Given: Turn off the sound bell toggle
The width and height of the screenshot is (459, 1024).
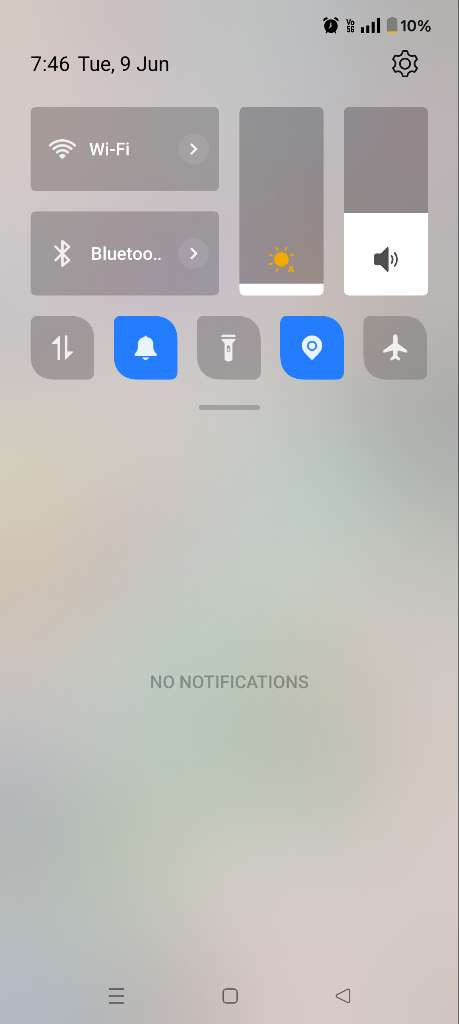Looking at the screenshot, I should pyautogui.click(x=146, y=347).
